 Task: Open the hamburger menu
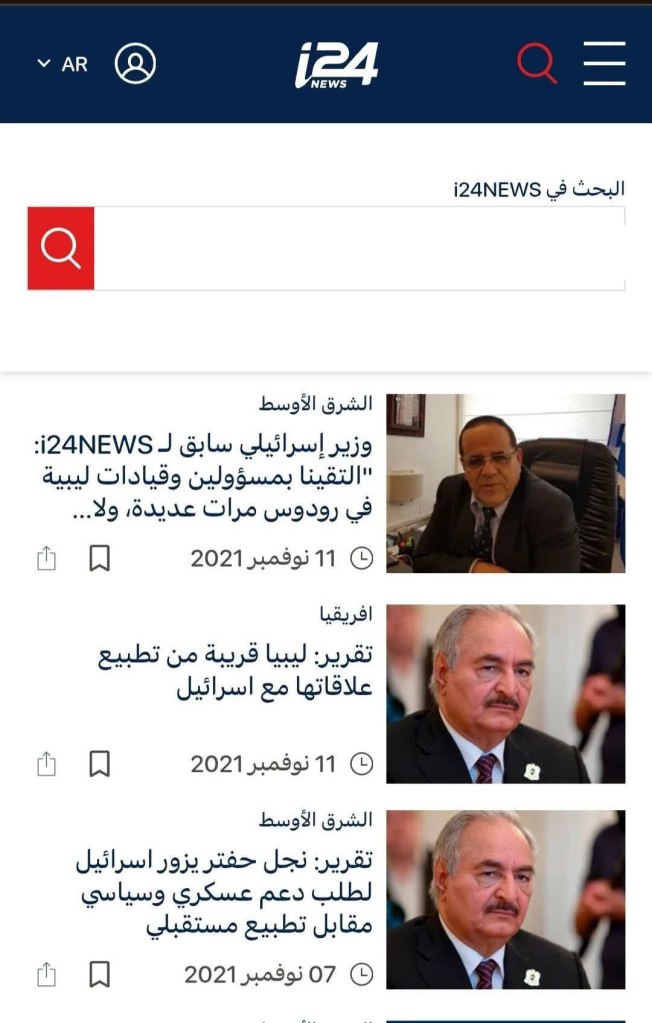[604, 63]
